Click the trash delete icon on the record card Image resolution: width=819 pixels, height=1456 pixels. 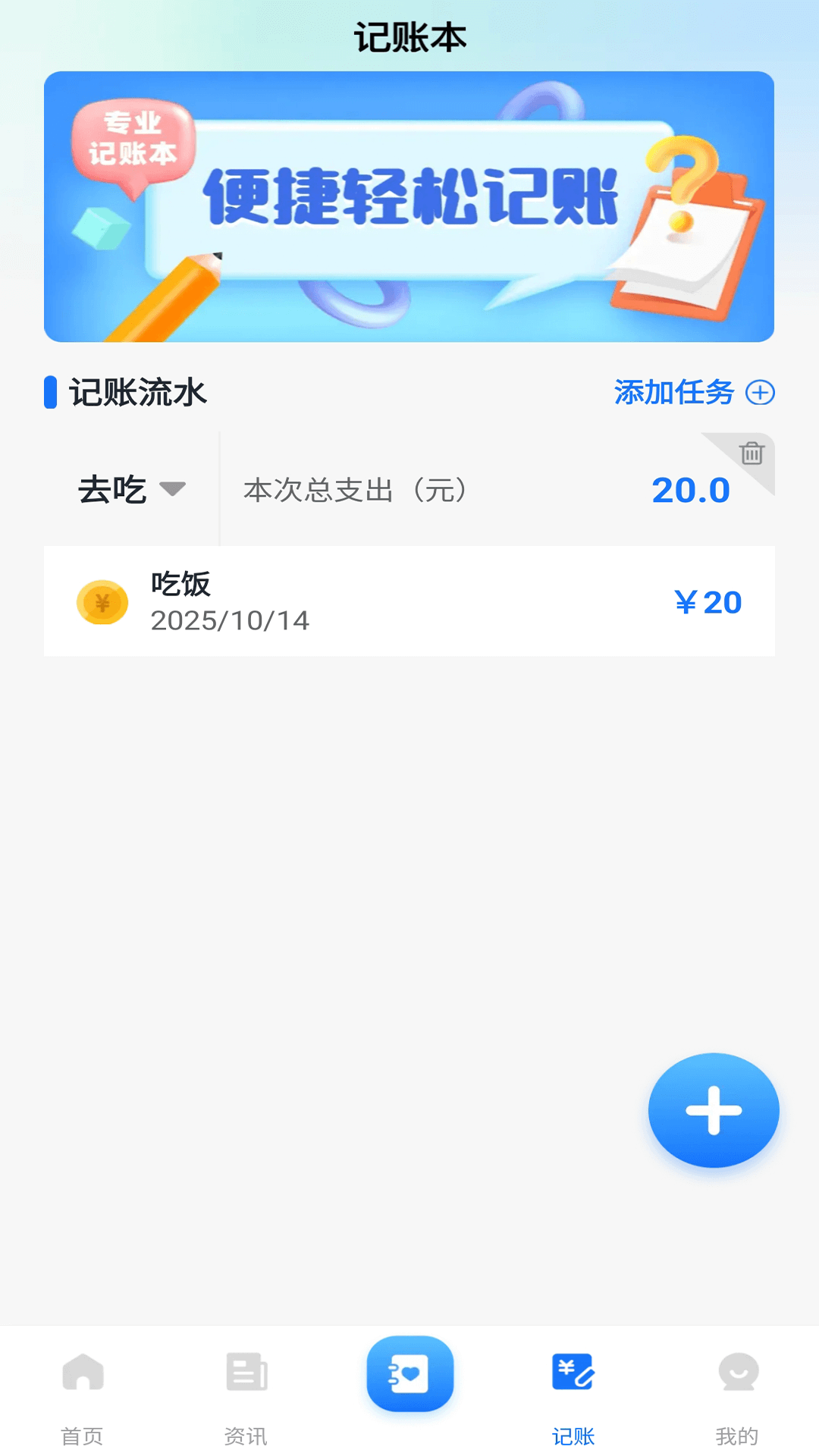tap(752, 455)
